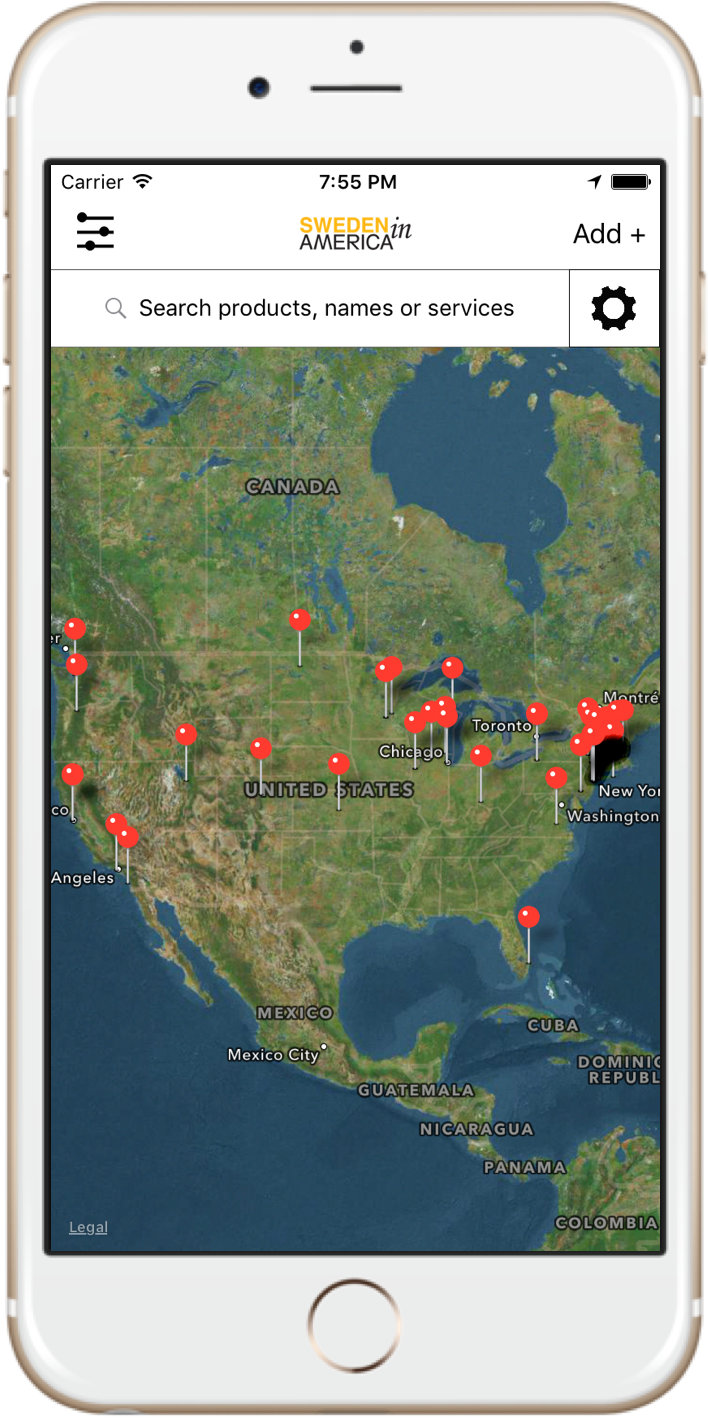Tap the Add + button
The width and height of the screenshot is (708, 1419).
tap(608, 234)
